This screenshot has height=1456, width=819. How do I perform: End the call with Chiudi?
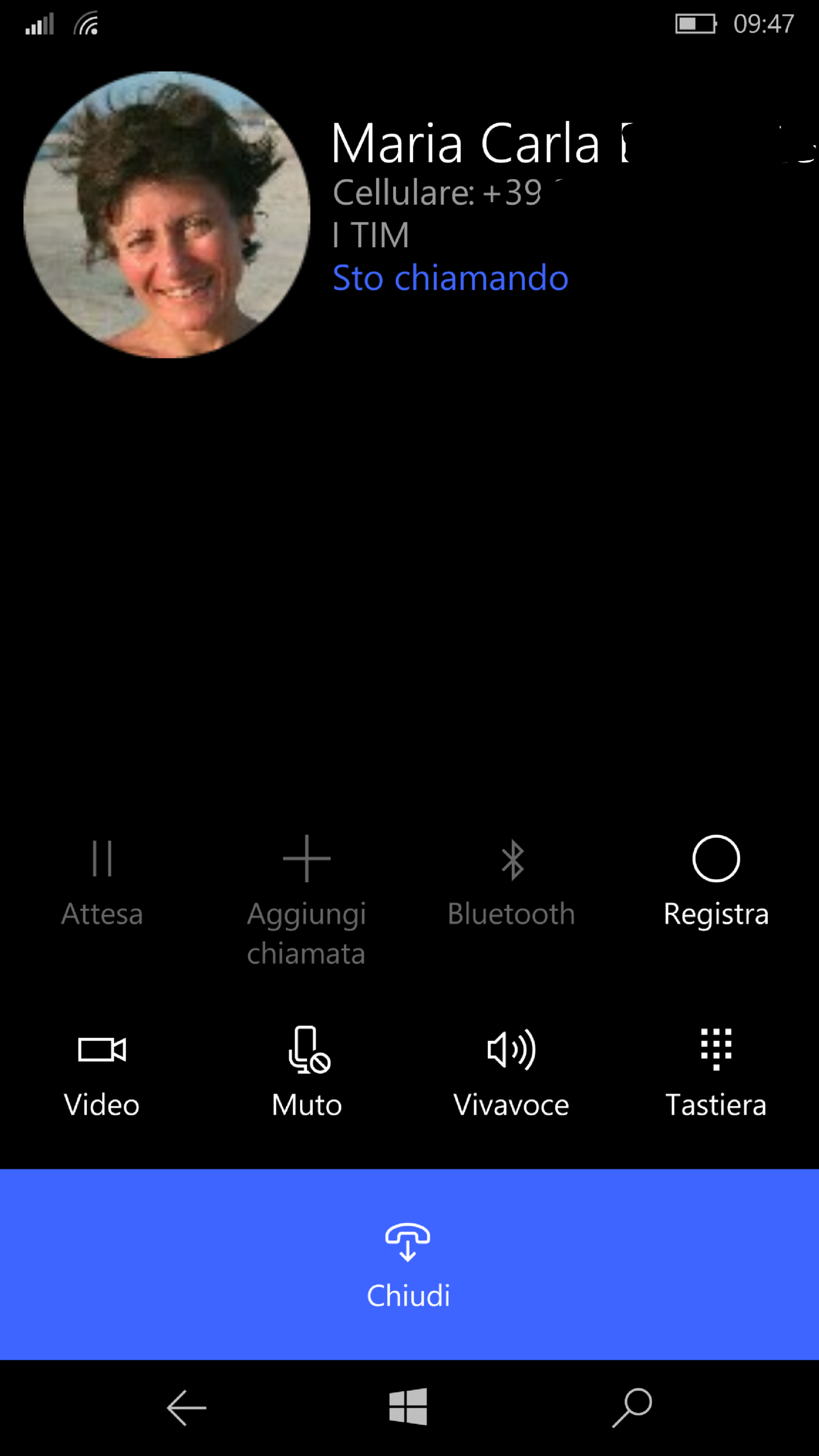point(408,1264)
